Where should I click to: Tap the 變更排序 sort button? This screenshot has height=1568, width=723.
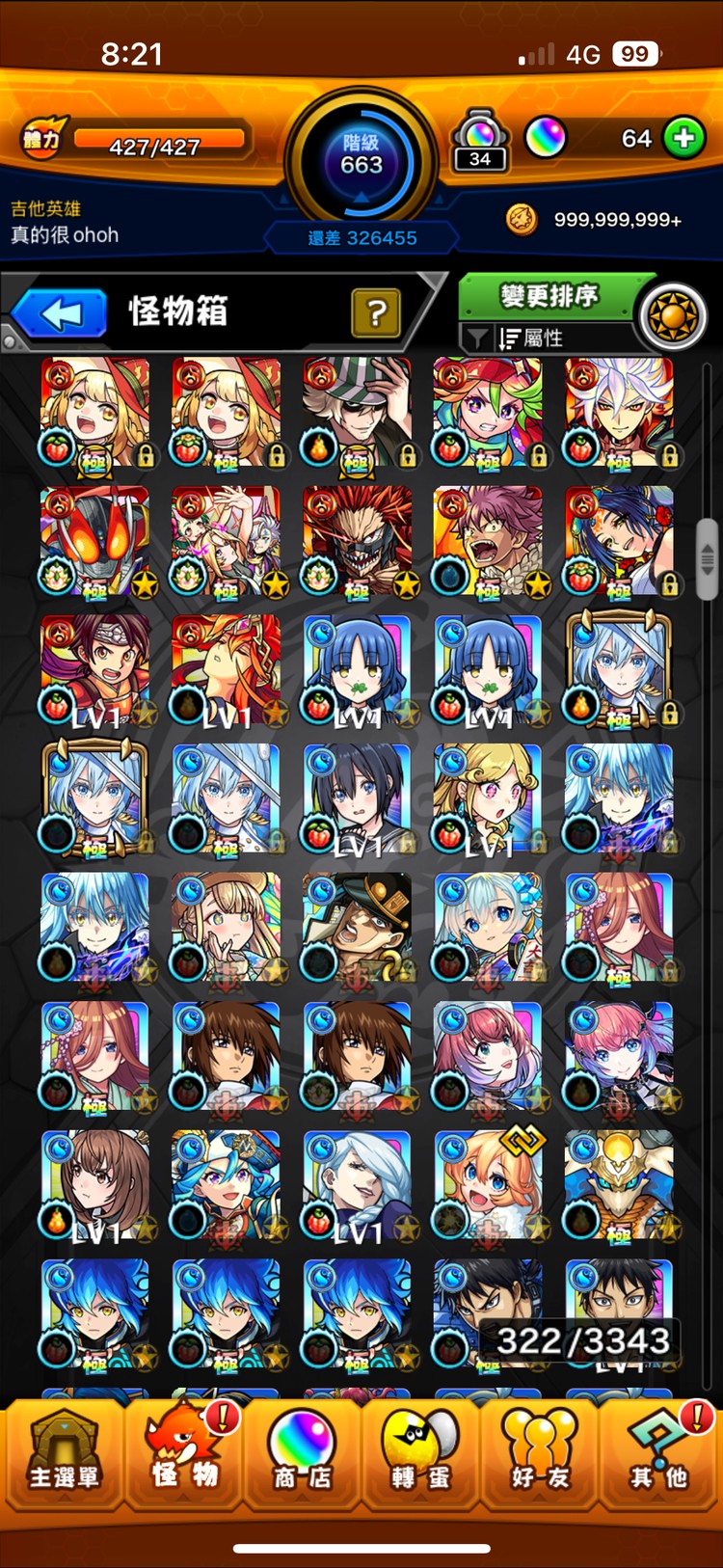coord(549,297)
